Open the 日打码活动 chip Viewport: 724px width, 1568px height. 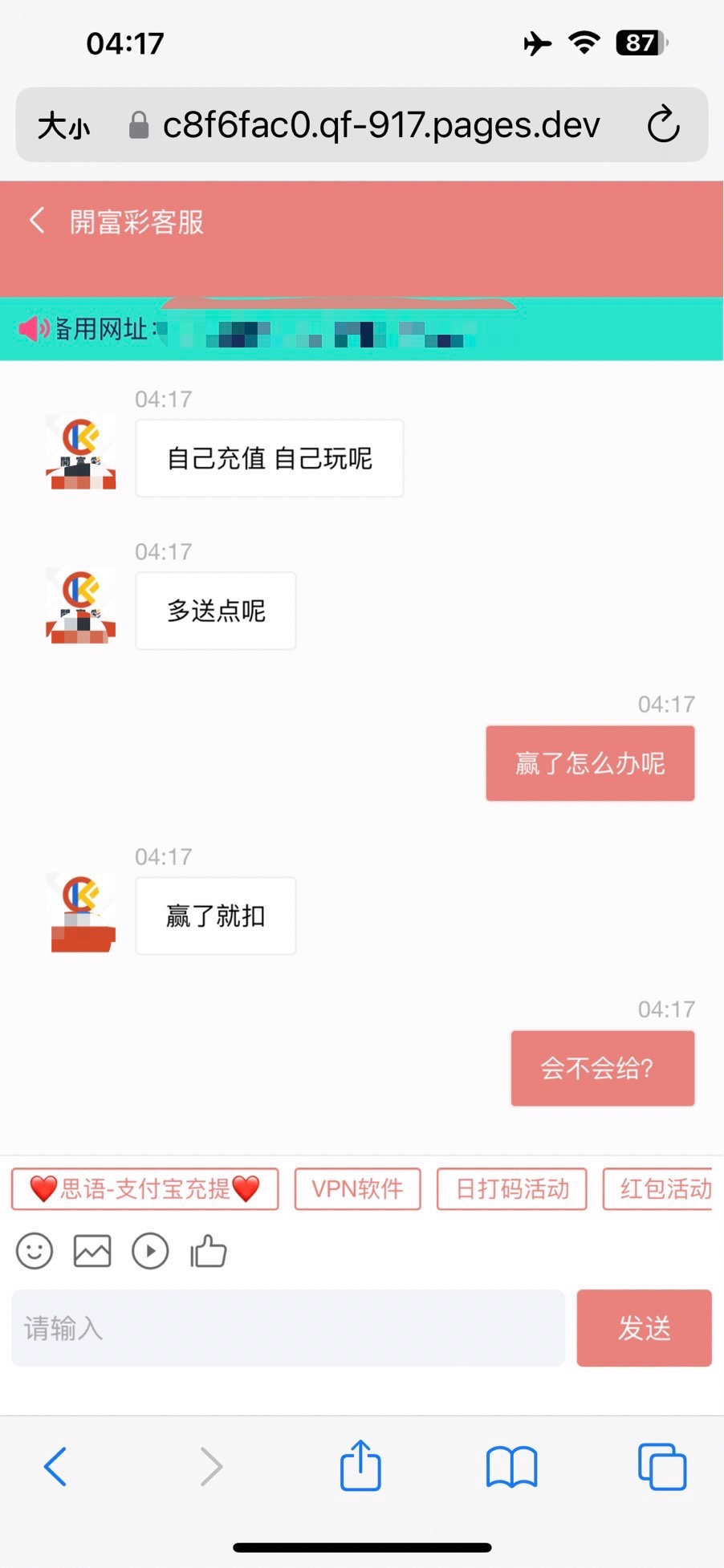[512, 1188]
